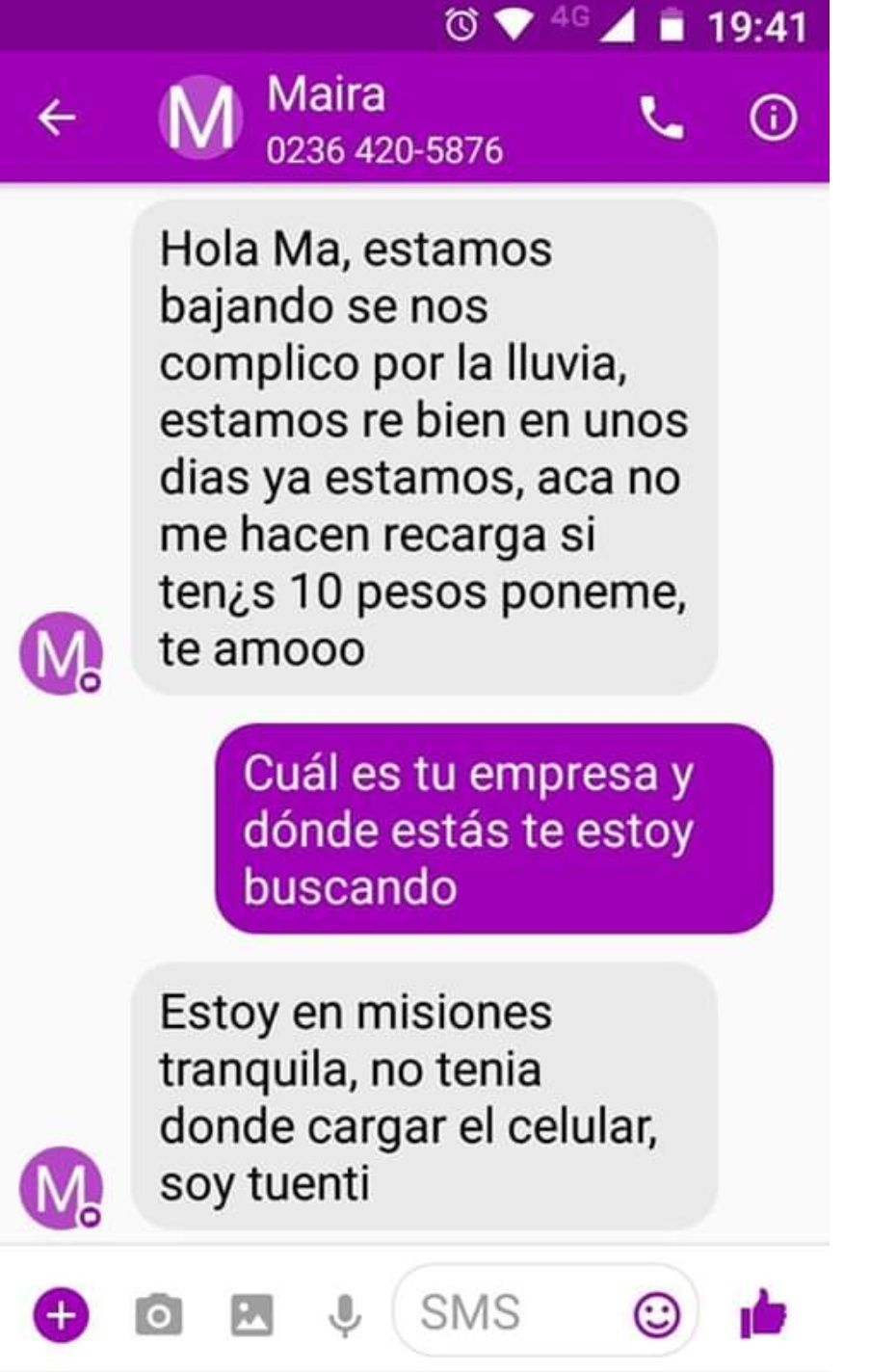Call Maira with the phone icon

click(661, 119)
